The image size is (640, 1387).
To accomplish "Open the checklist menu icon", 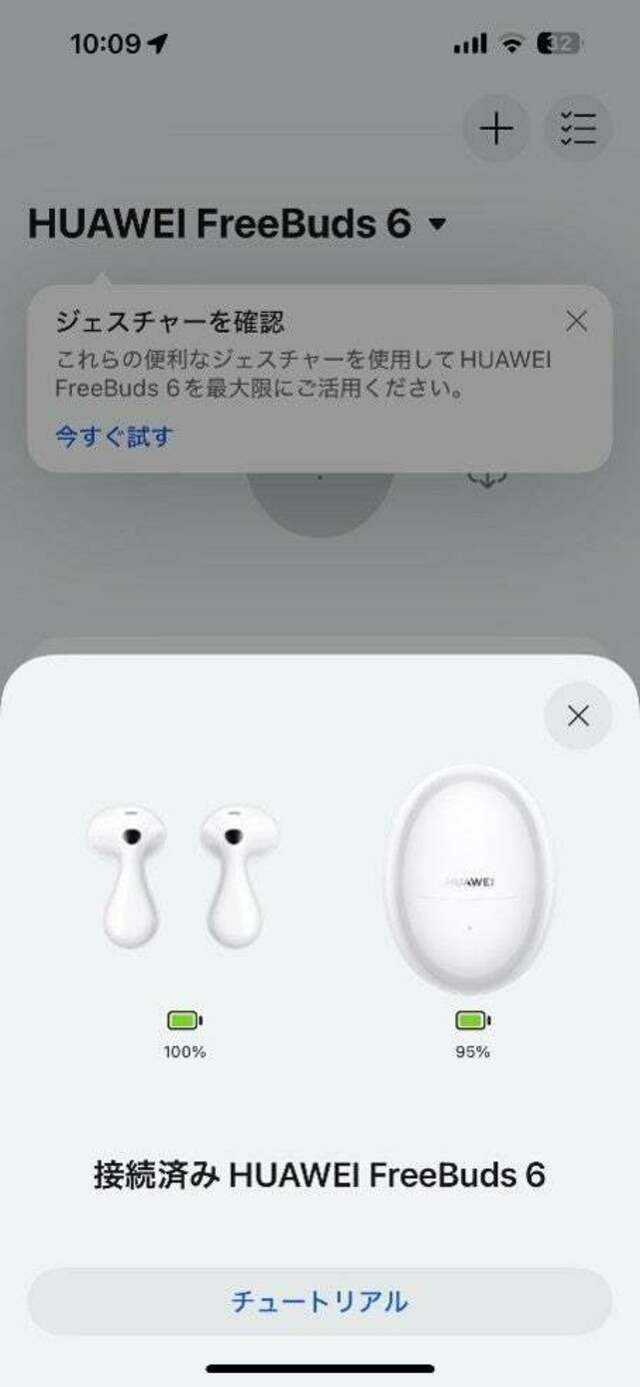I will 578,129.
